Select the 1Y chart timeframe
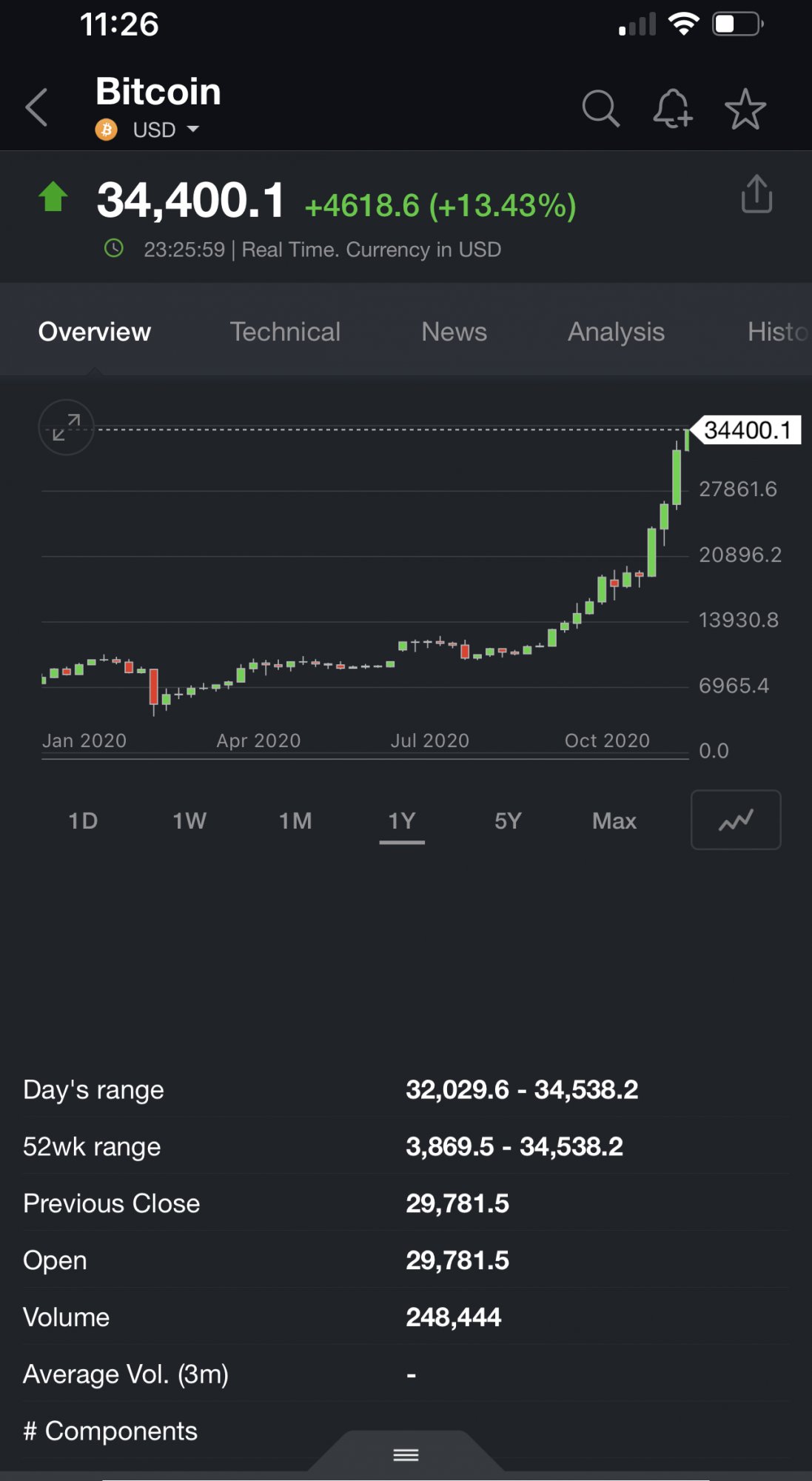This screenshot has height=1481, width=812. pos(402,820)
